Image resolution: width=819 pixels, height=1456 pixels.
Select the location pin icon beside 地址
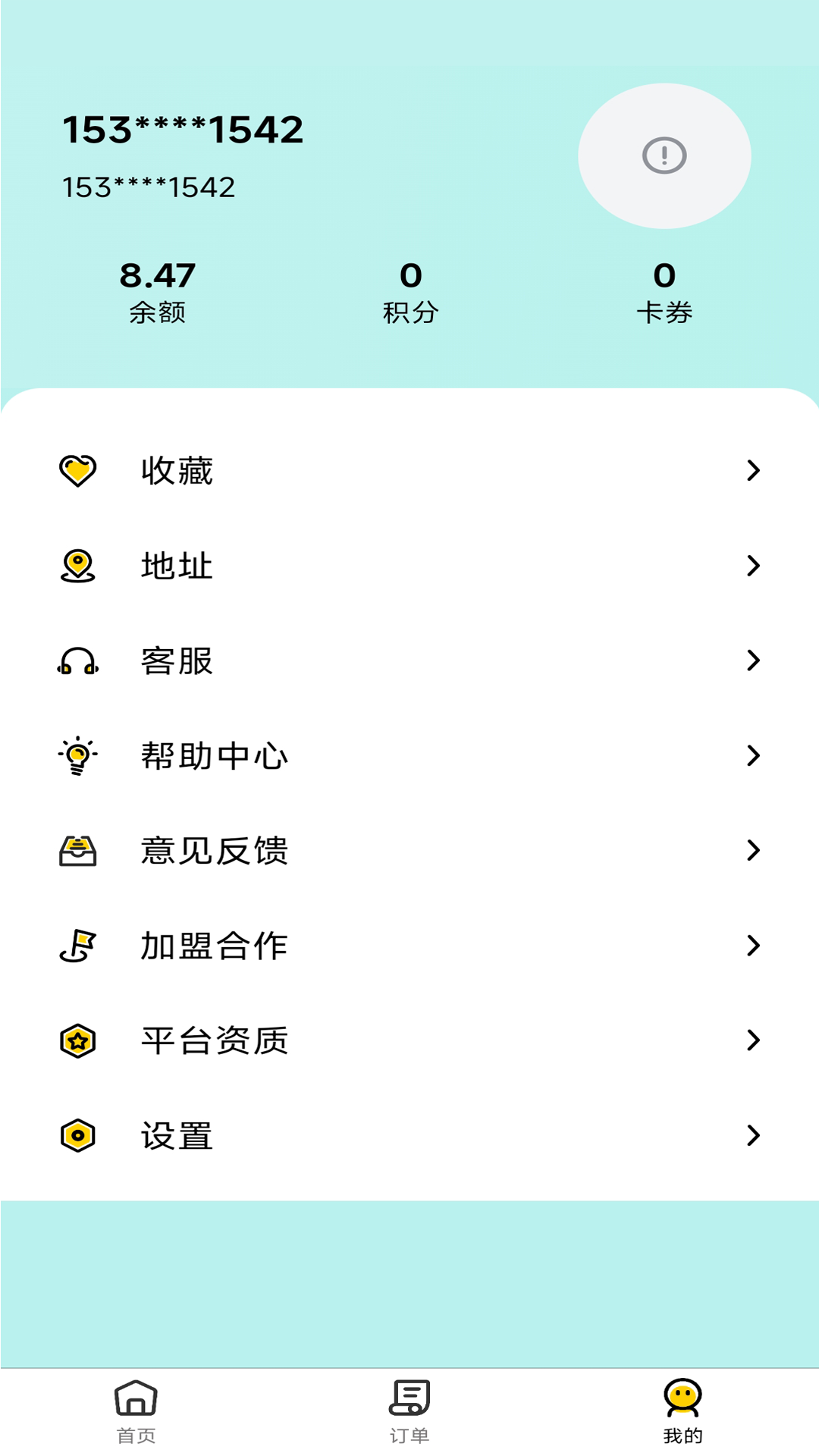tap(77, 566)
